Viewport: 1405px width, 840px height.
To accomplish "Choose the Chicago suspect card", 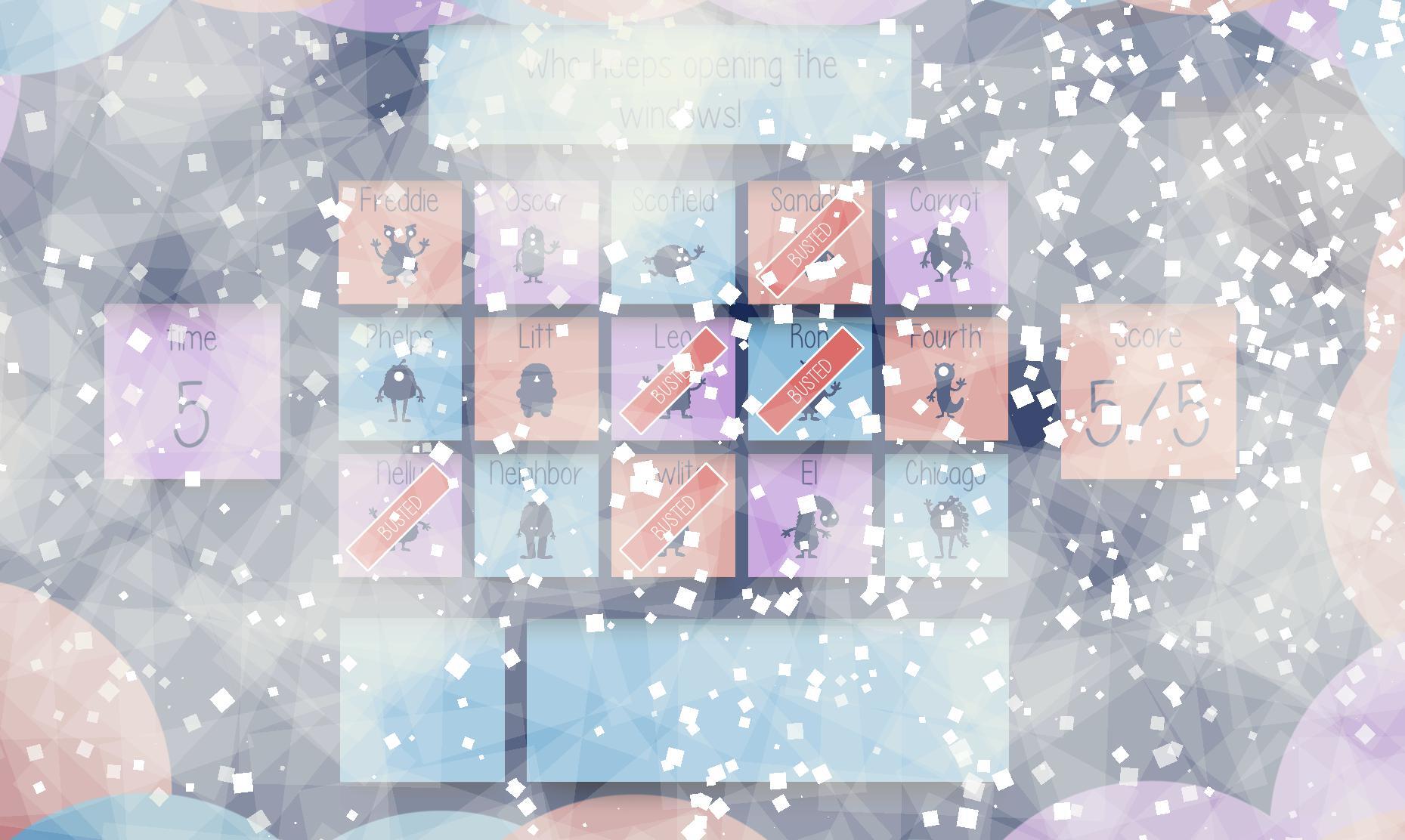I will (x=945, y=516).
